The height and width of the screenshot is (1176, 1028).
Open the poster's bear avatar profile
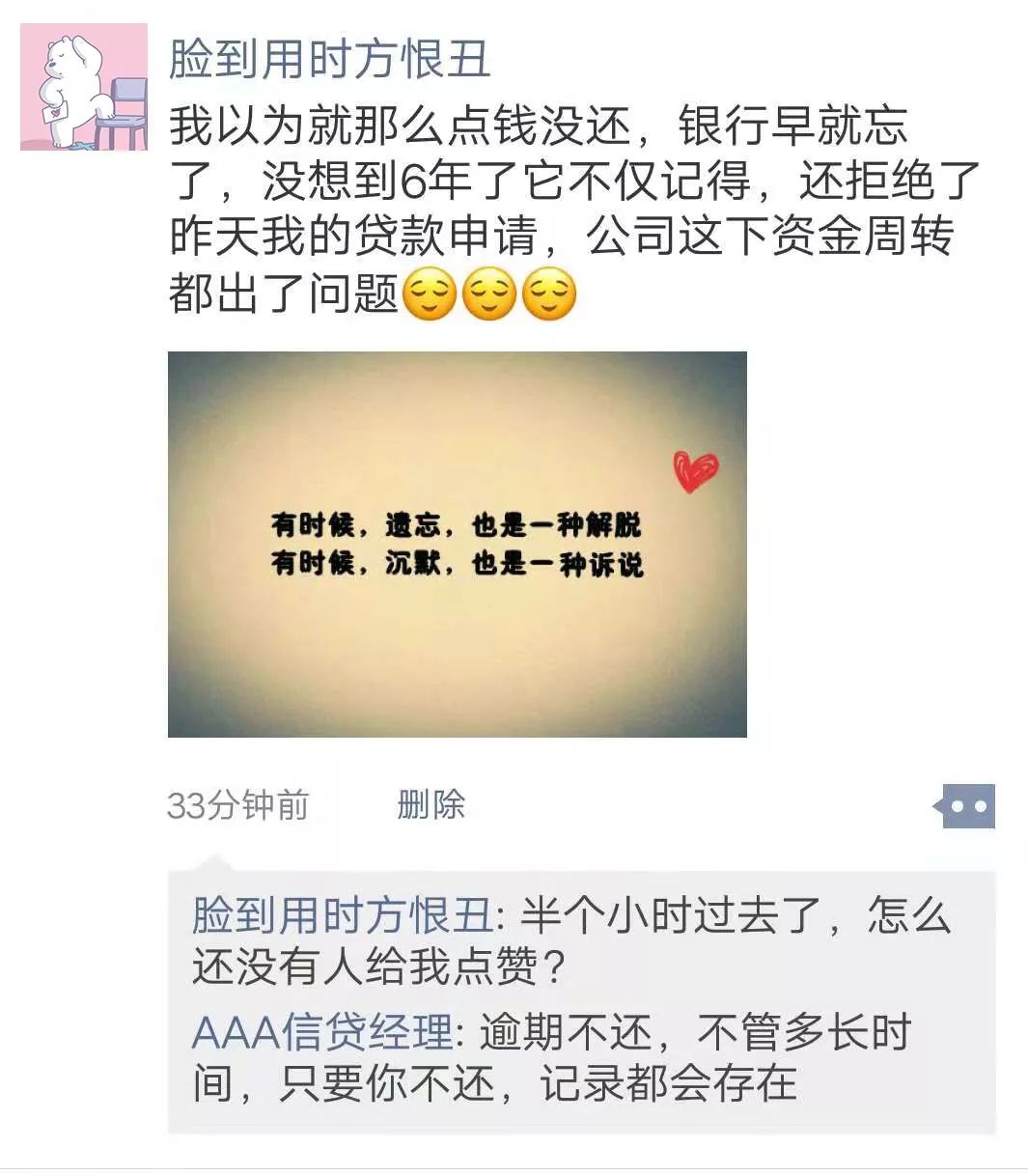[84, 87]
